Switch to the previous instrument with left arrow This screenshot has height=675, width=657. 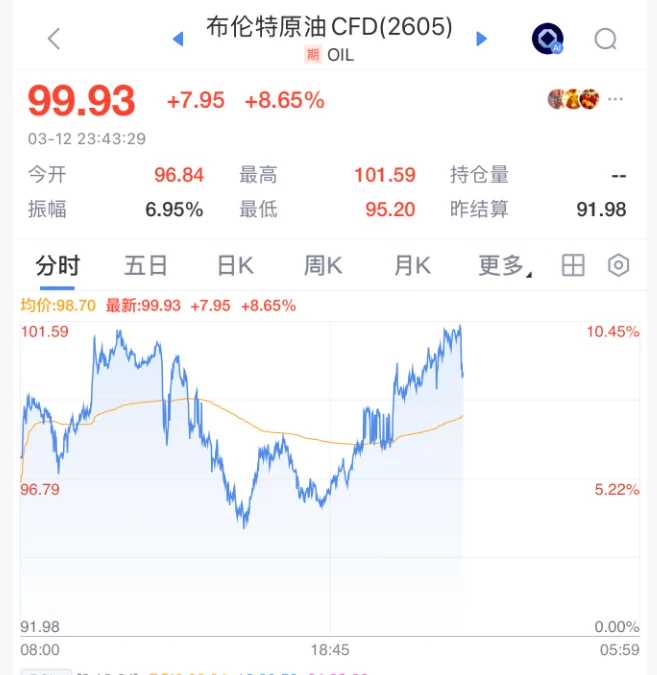(179, 39)
